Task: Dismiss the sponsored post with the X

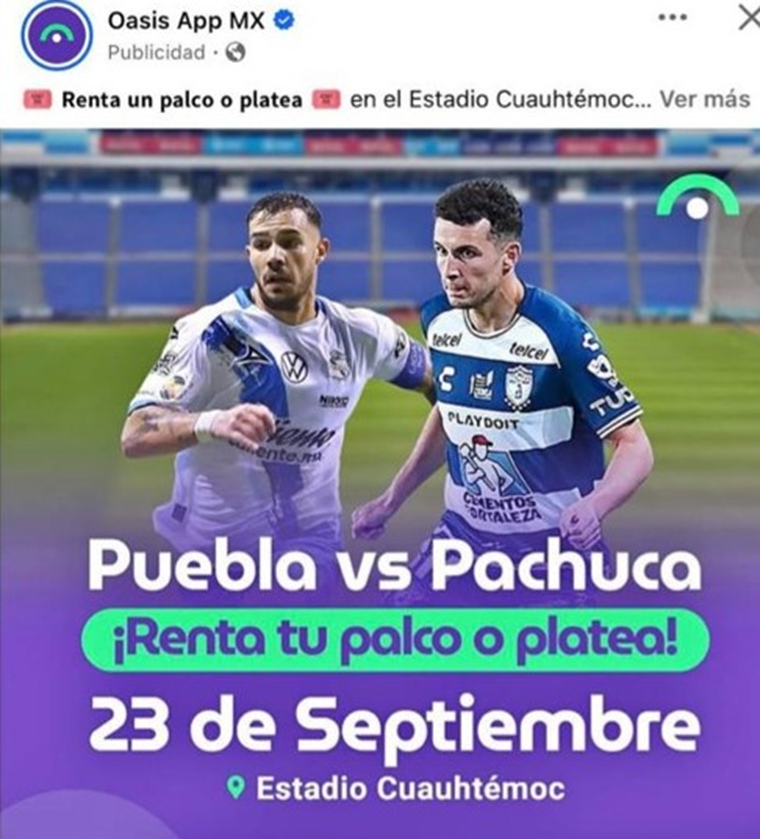Action: [x=748, y=17]
